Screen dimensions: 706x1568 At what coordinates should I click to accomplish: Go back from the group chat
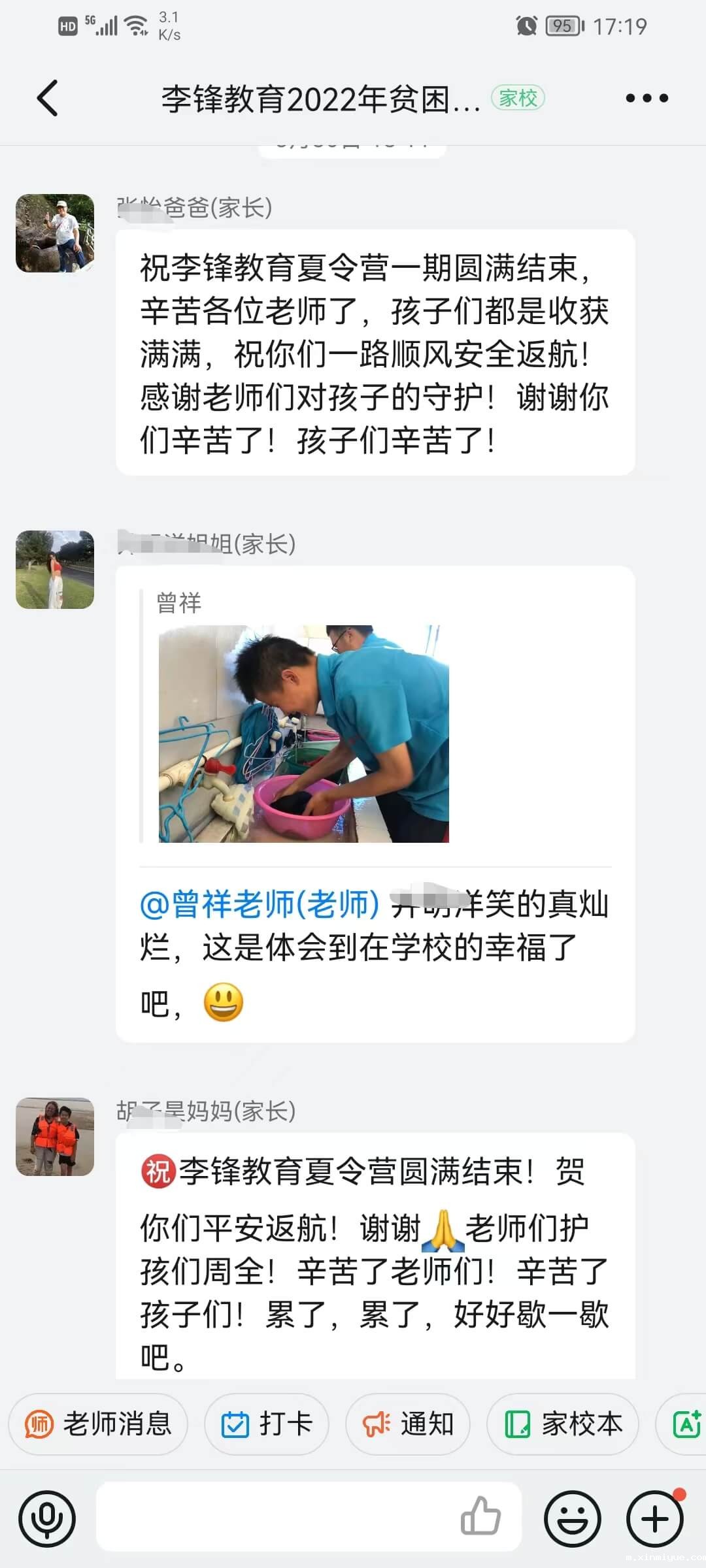point(48,98)
